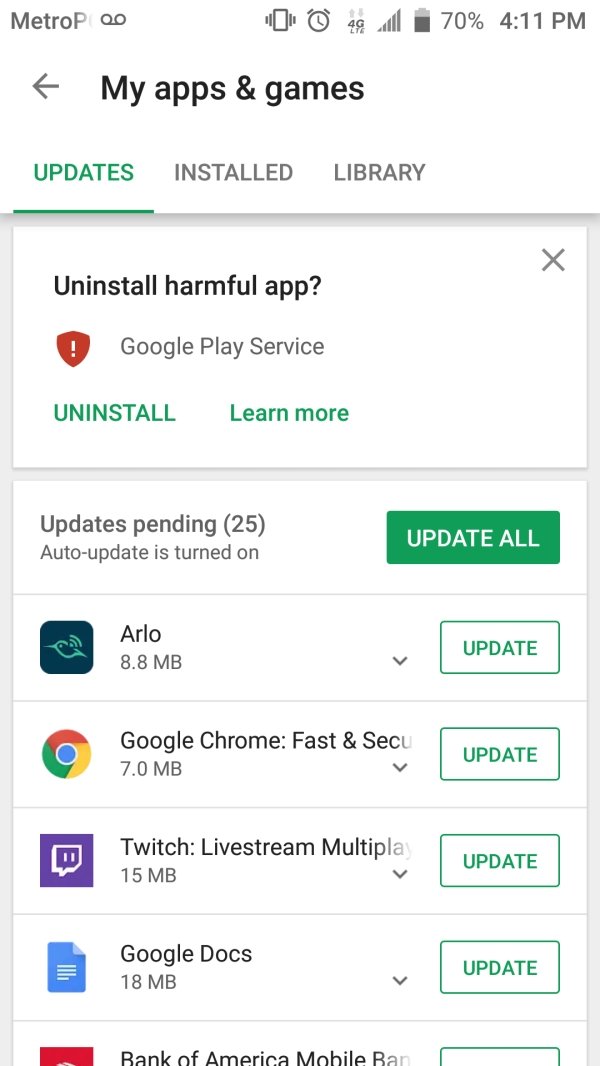This screenshot has width=600, height=1066.
Task: Update Google Docs
Action: point(499,967)
